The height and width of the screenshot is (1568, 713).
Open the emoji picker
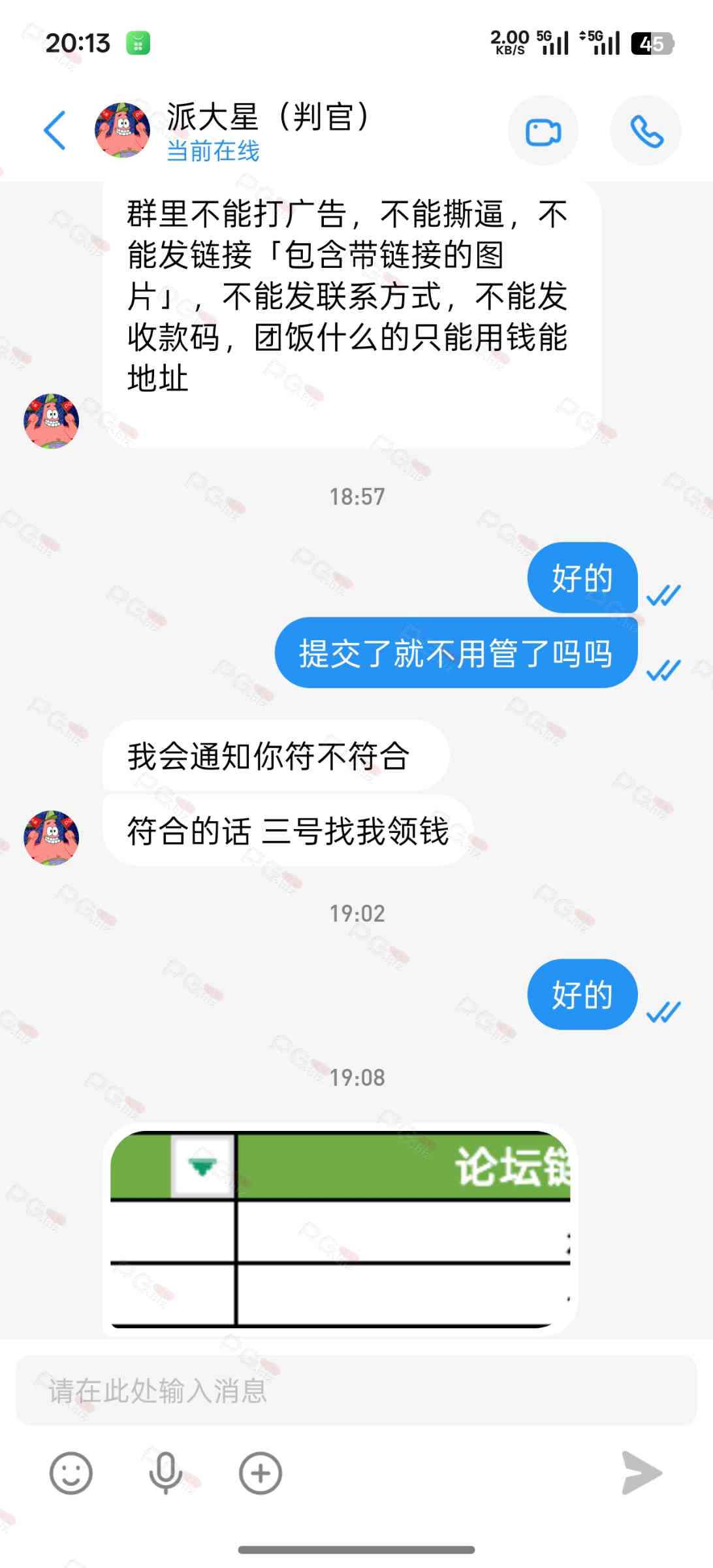pos(71,1473)
